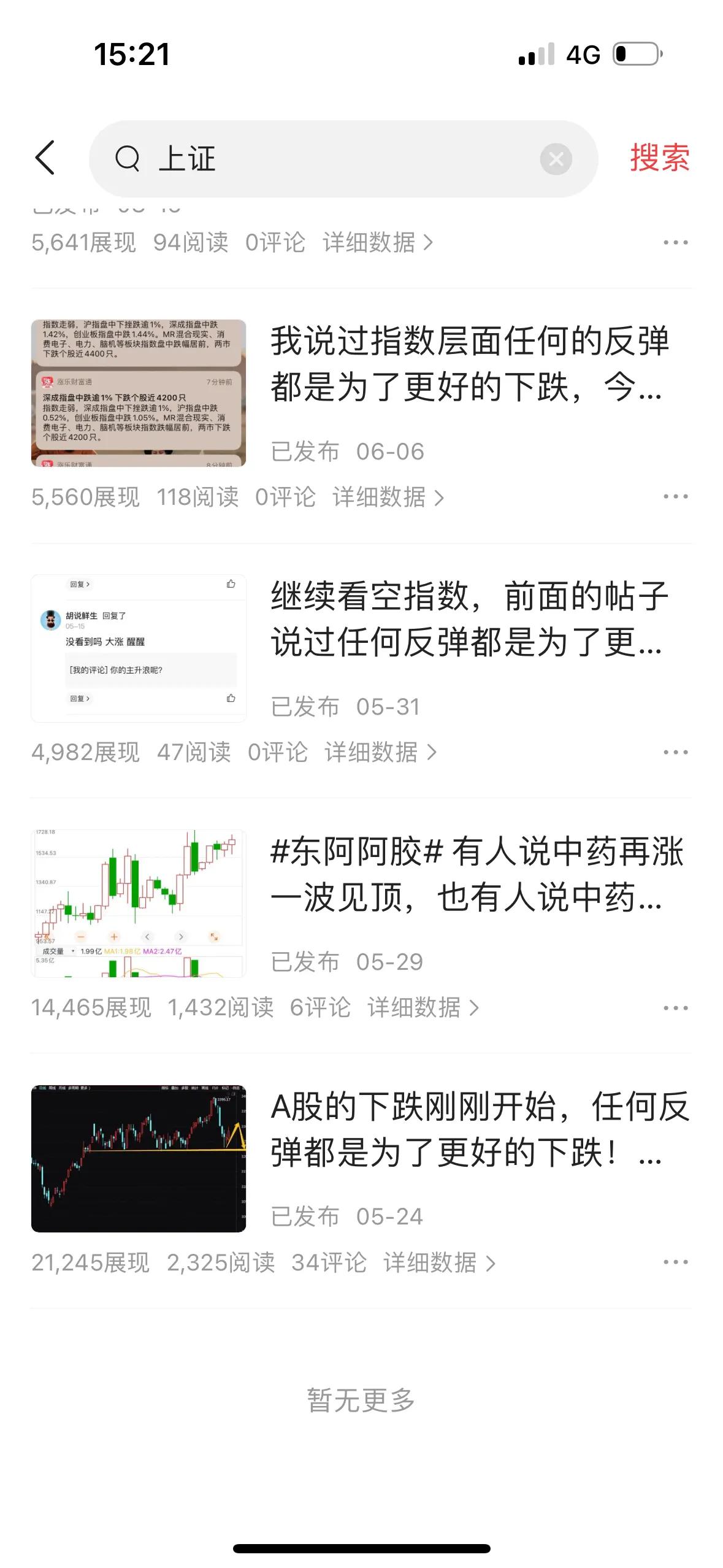View 详细数据 for the 5,560展现 post

tap(388, 497)
